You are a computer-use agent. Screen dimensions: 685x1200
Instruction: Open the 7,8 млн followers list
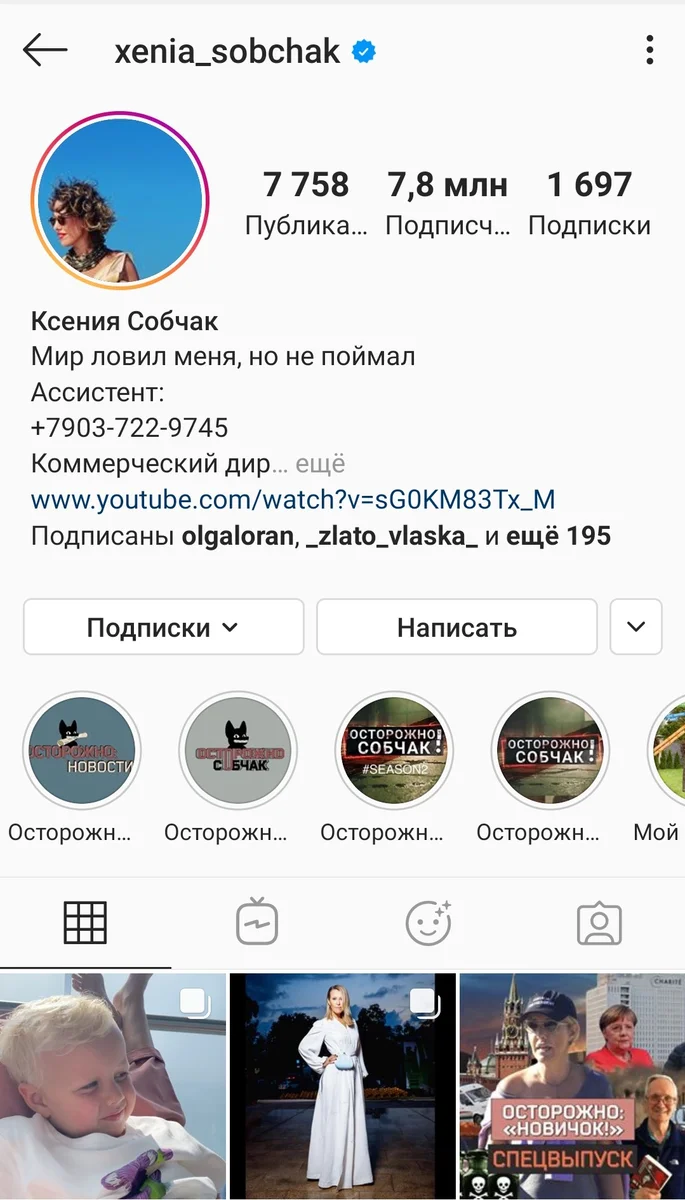(x=447, y=203)
